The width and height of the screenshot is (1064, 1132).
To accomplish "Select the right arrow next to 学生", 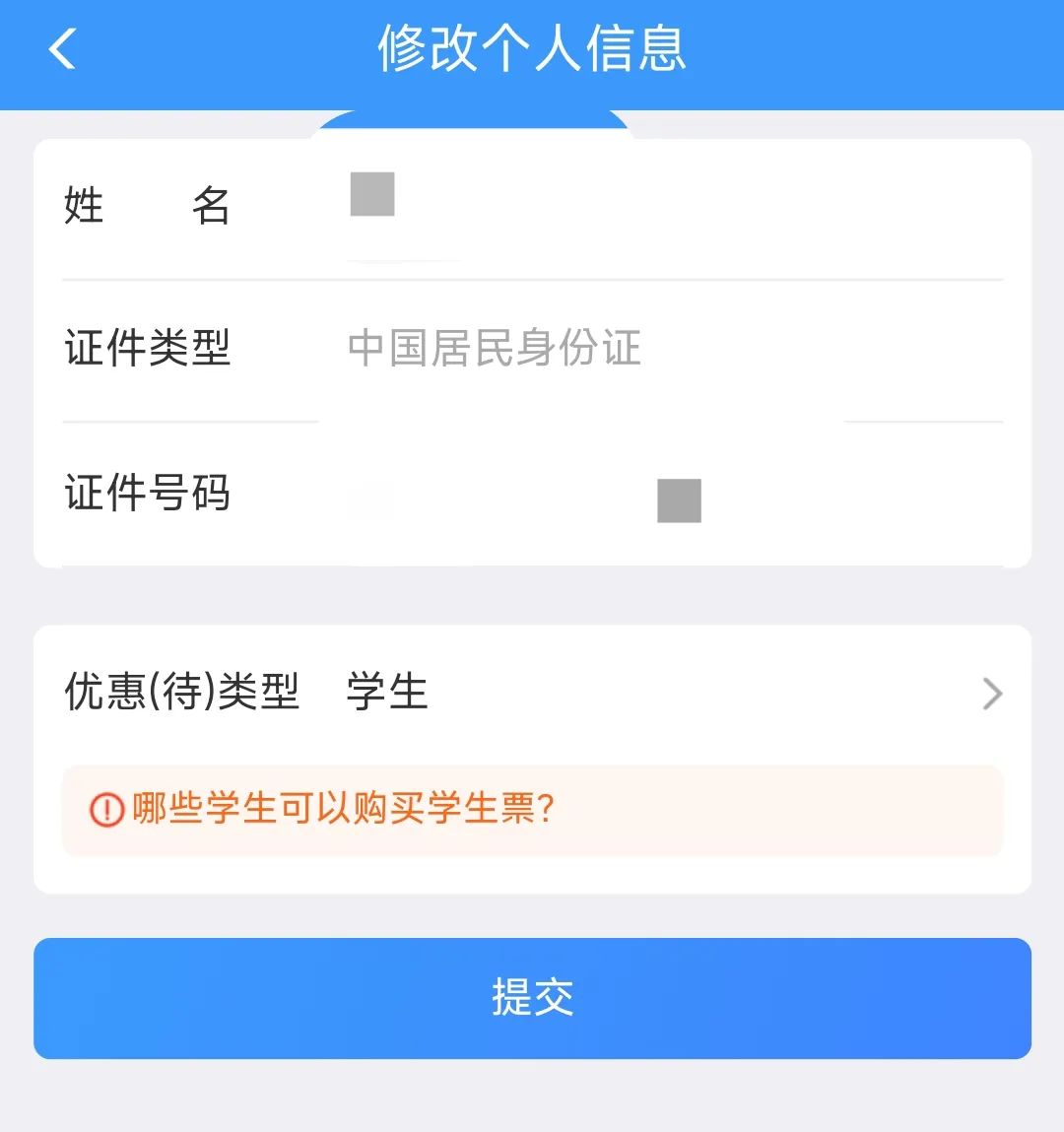I will point(992,693).
